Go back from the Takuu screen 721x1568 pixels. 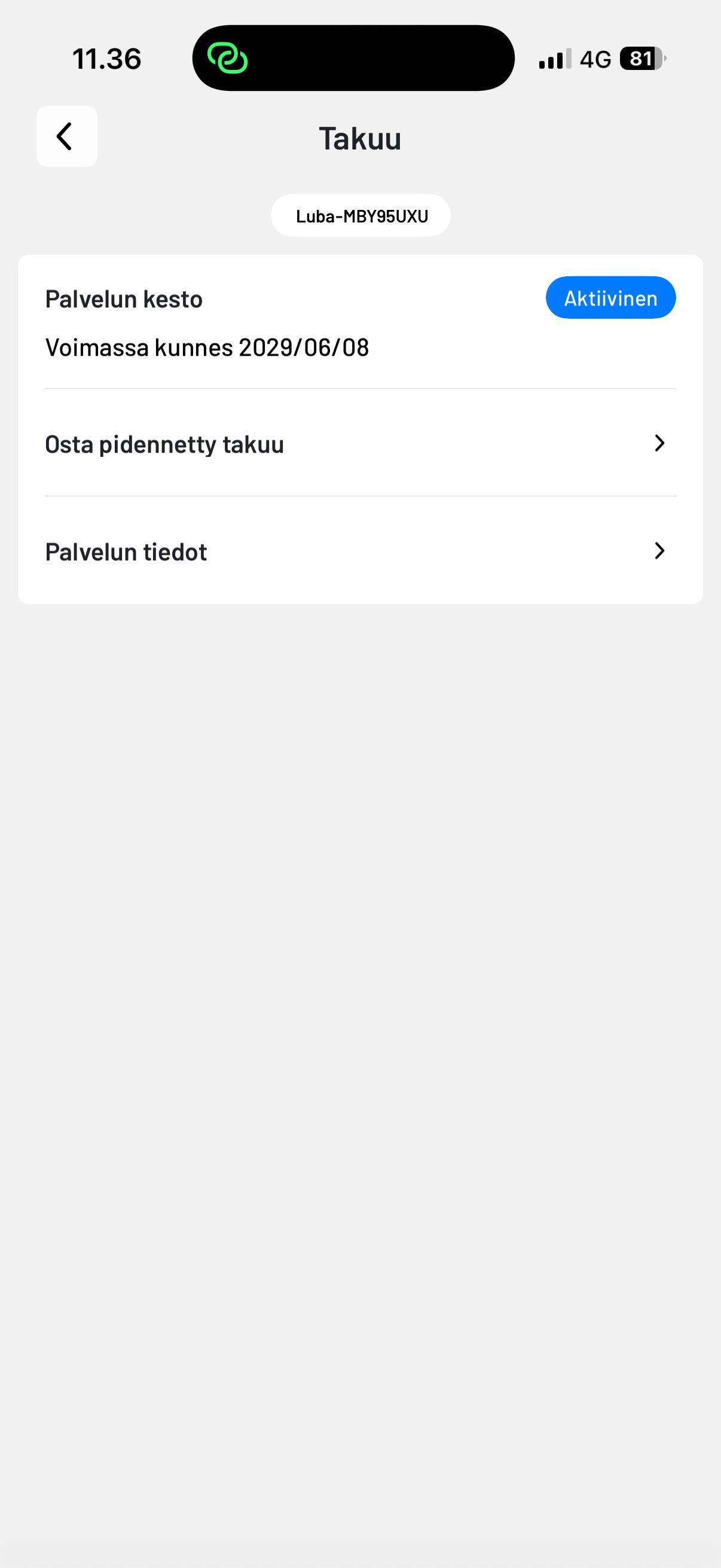point(67,136)
